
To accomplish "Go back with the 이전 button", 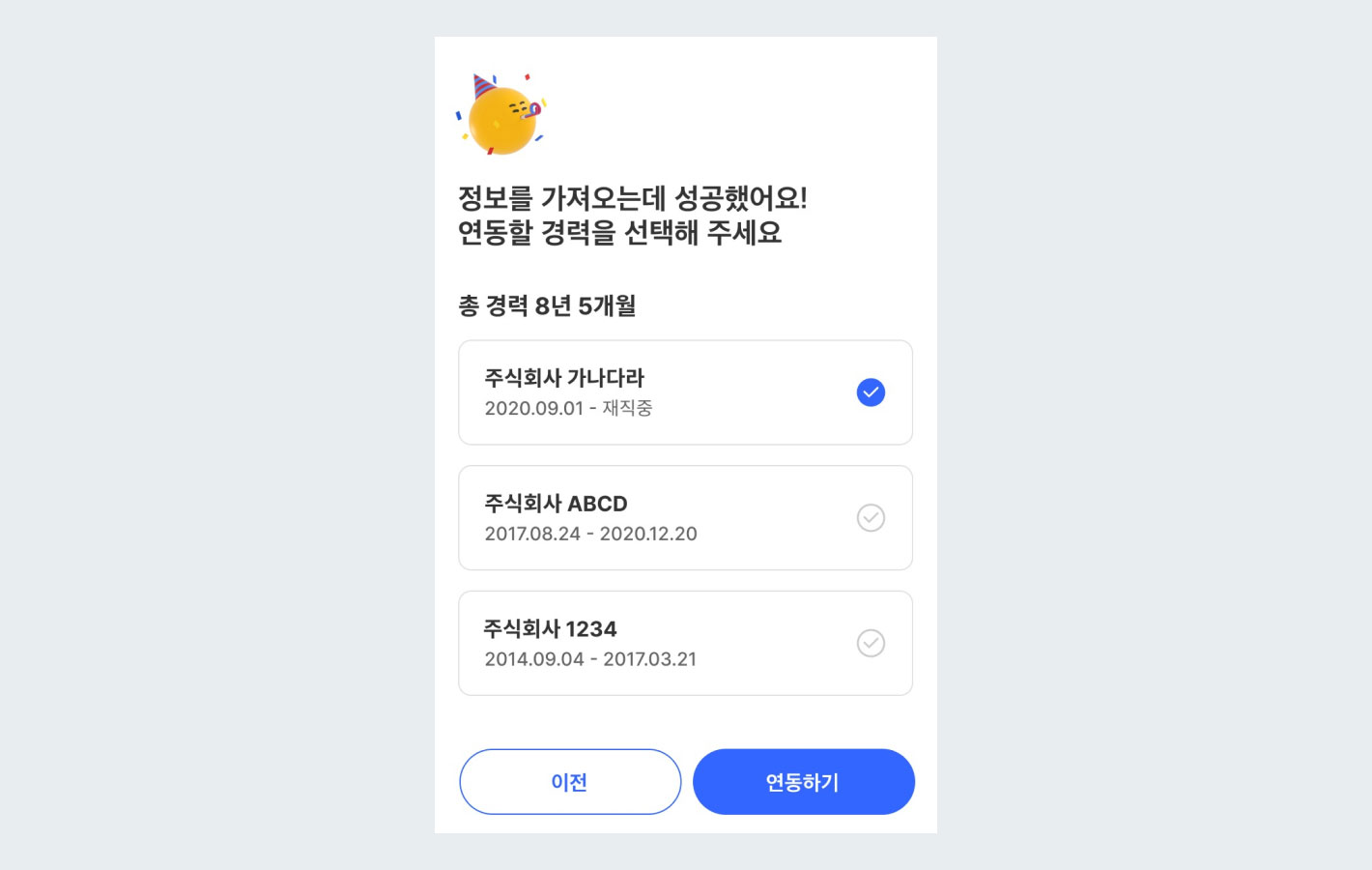I will (x=570, y=782).
